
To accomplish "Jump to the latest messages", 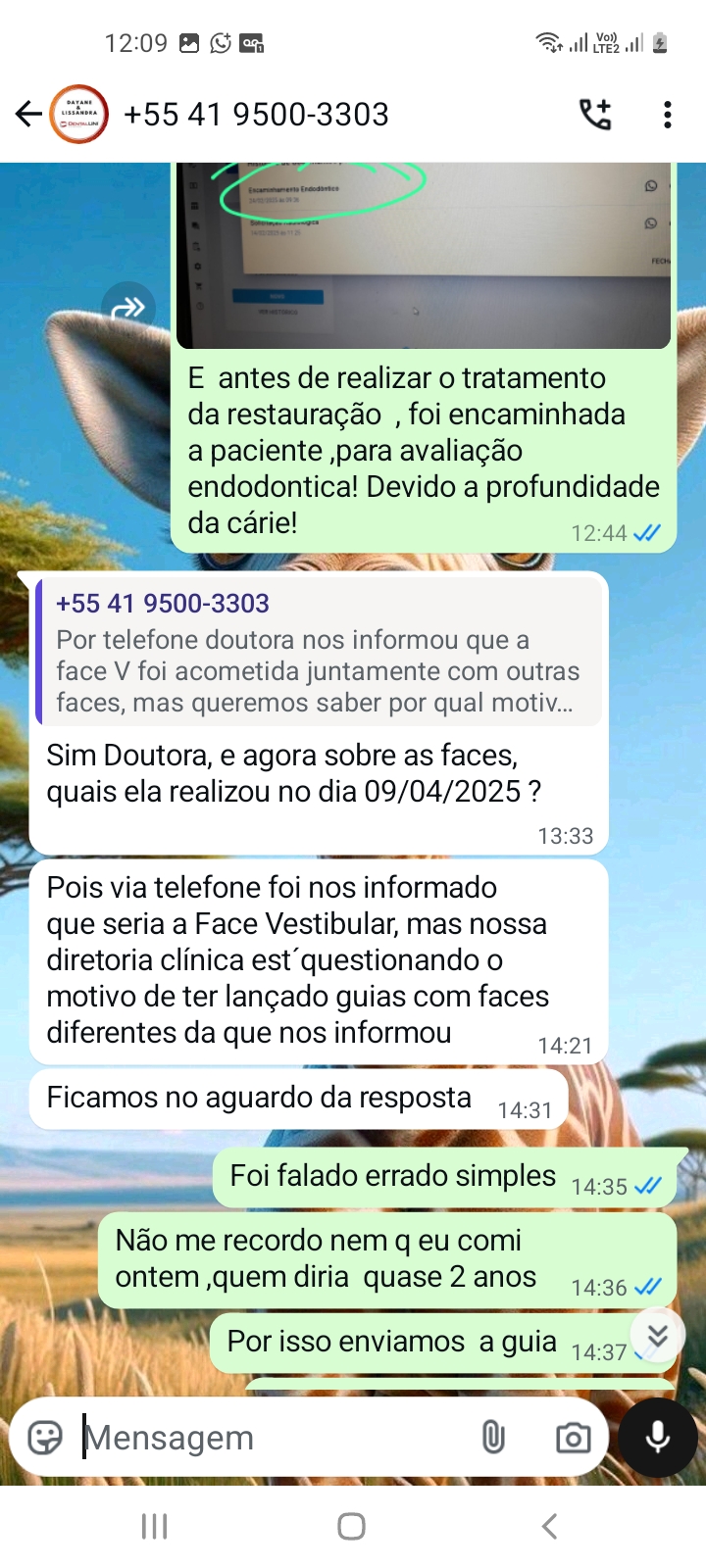I will pyautogui.click(x=657, y=1335).
